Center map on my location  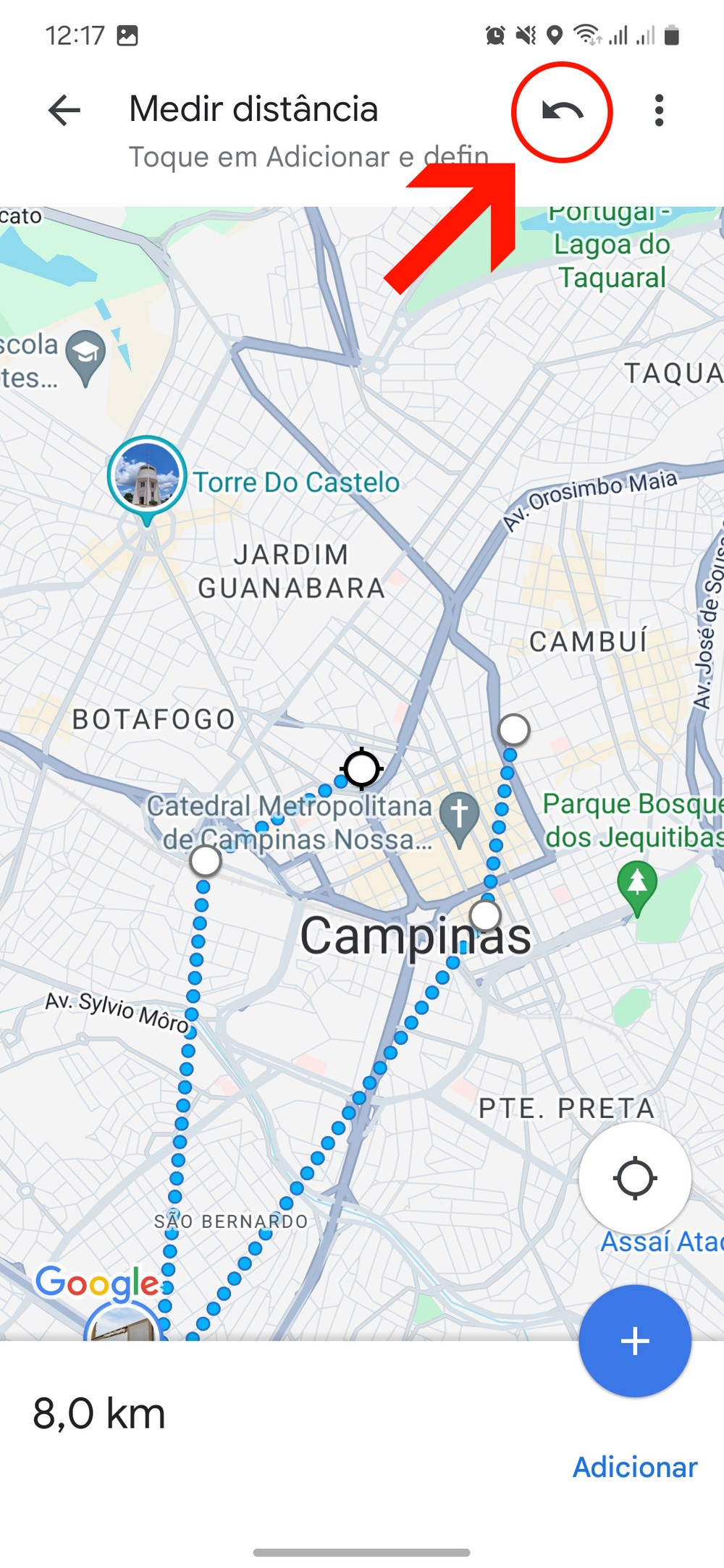635,1178
